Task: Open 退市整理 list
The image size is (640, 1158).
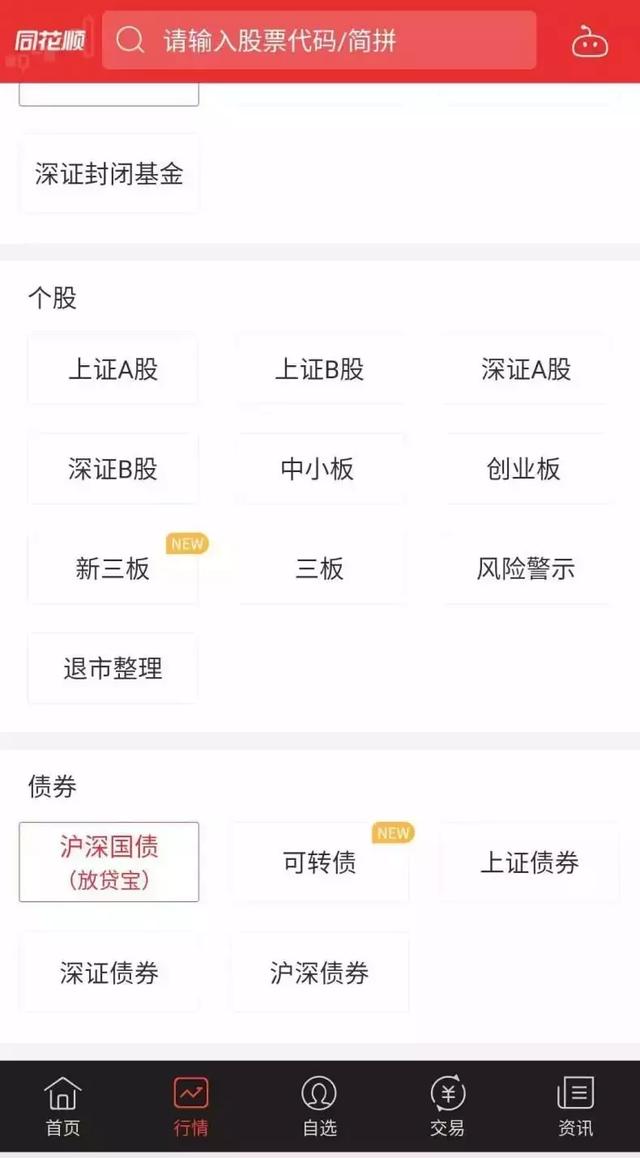Action: tap(113, 668)
